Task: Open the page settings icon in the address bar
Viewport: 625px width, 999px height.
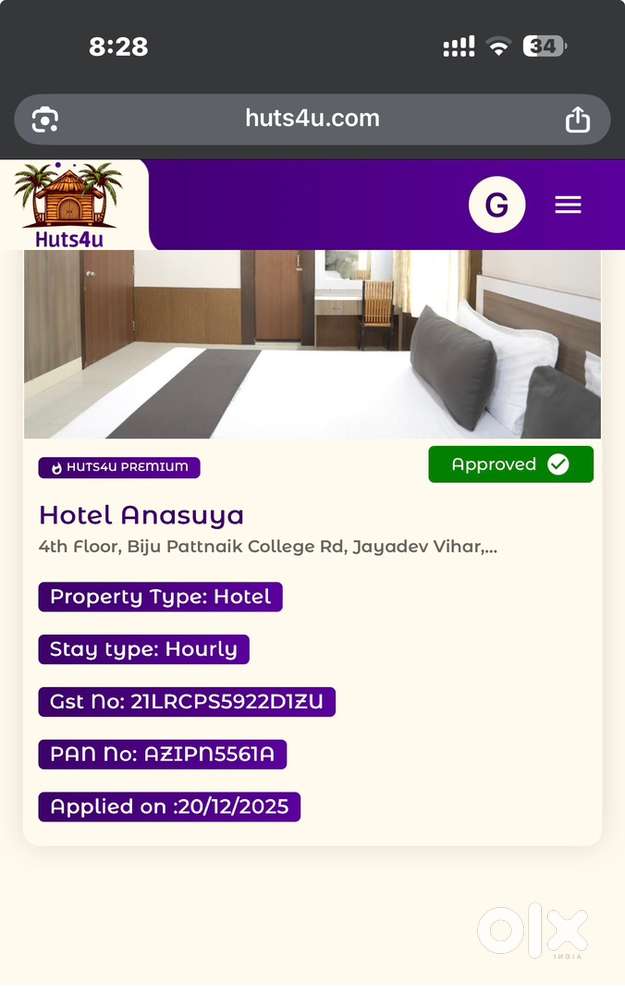Action: pos(45,120)
